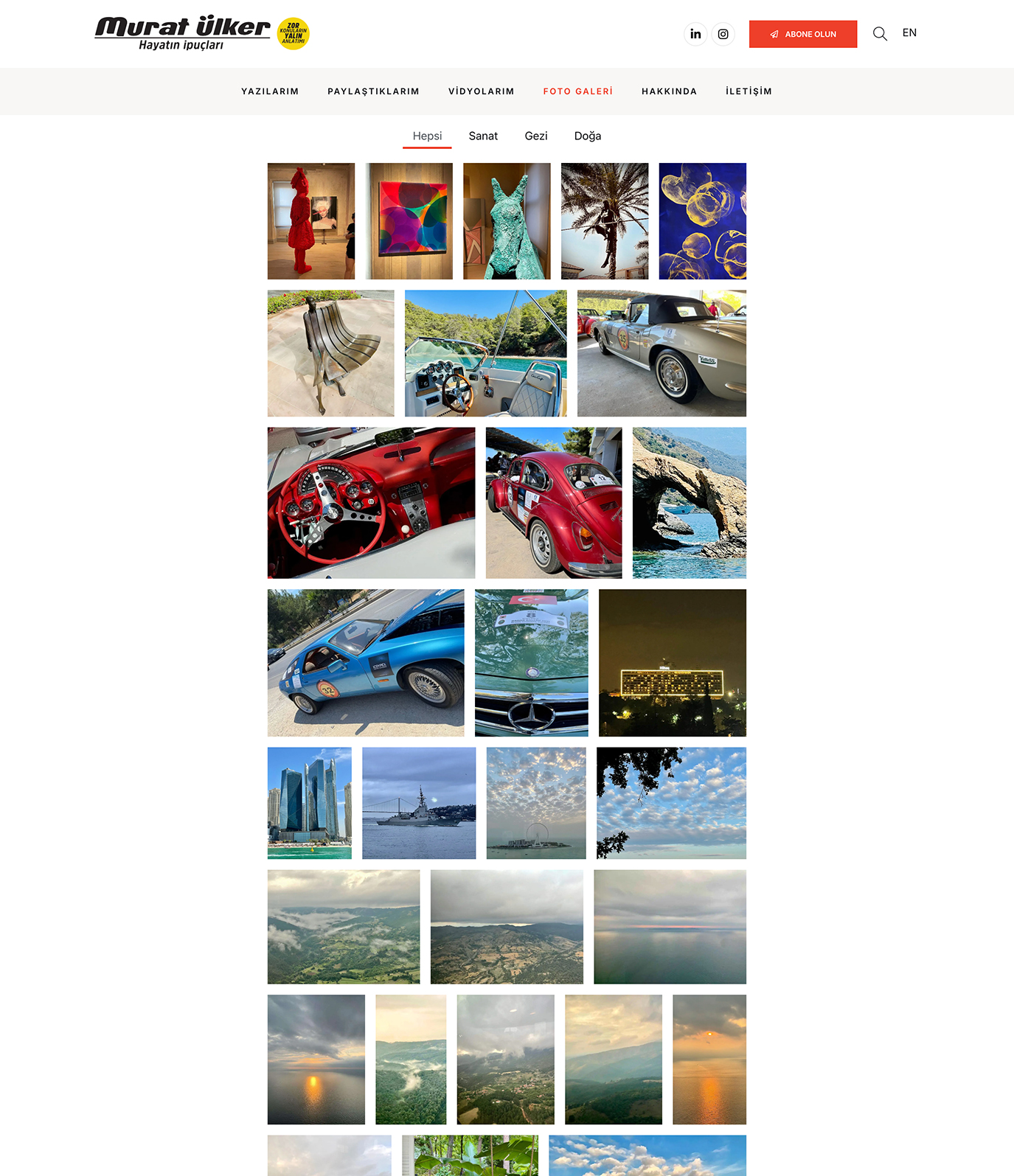
Task: Open the Instagram profile icon
Action: coord(723,34)
